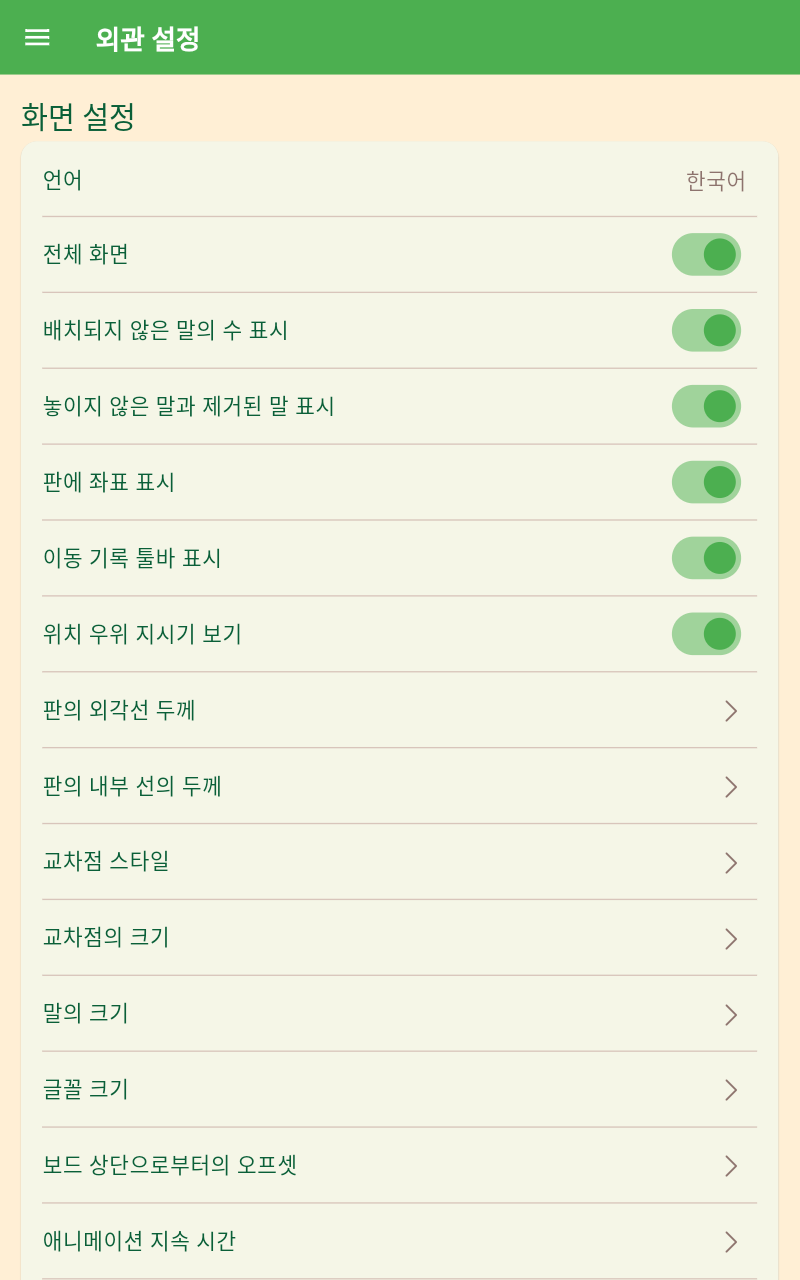The width and height of the screenshot is (800, 1280).
Task: Open 보드 상단으로부터의 오프셋
Action: (399, 1166)
